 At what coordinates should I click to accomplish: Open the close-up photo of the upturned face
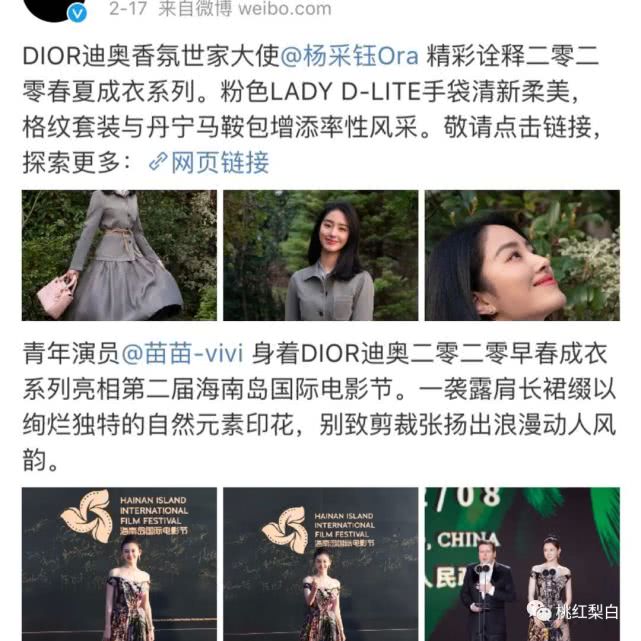tap(522, 255)
